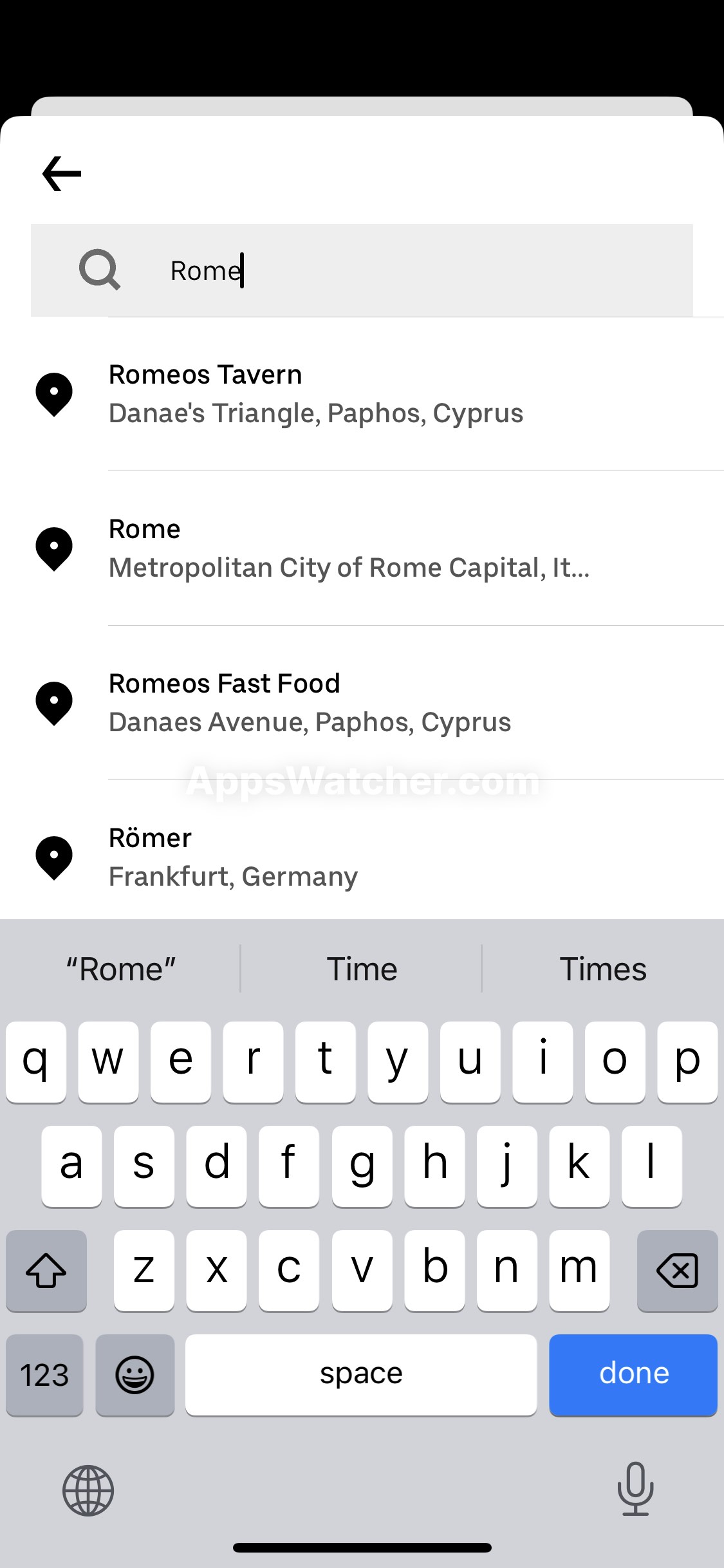Hit the blue done key
Screen dimensions: 724x1568
(x=633, y=1374)
